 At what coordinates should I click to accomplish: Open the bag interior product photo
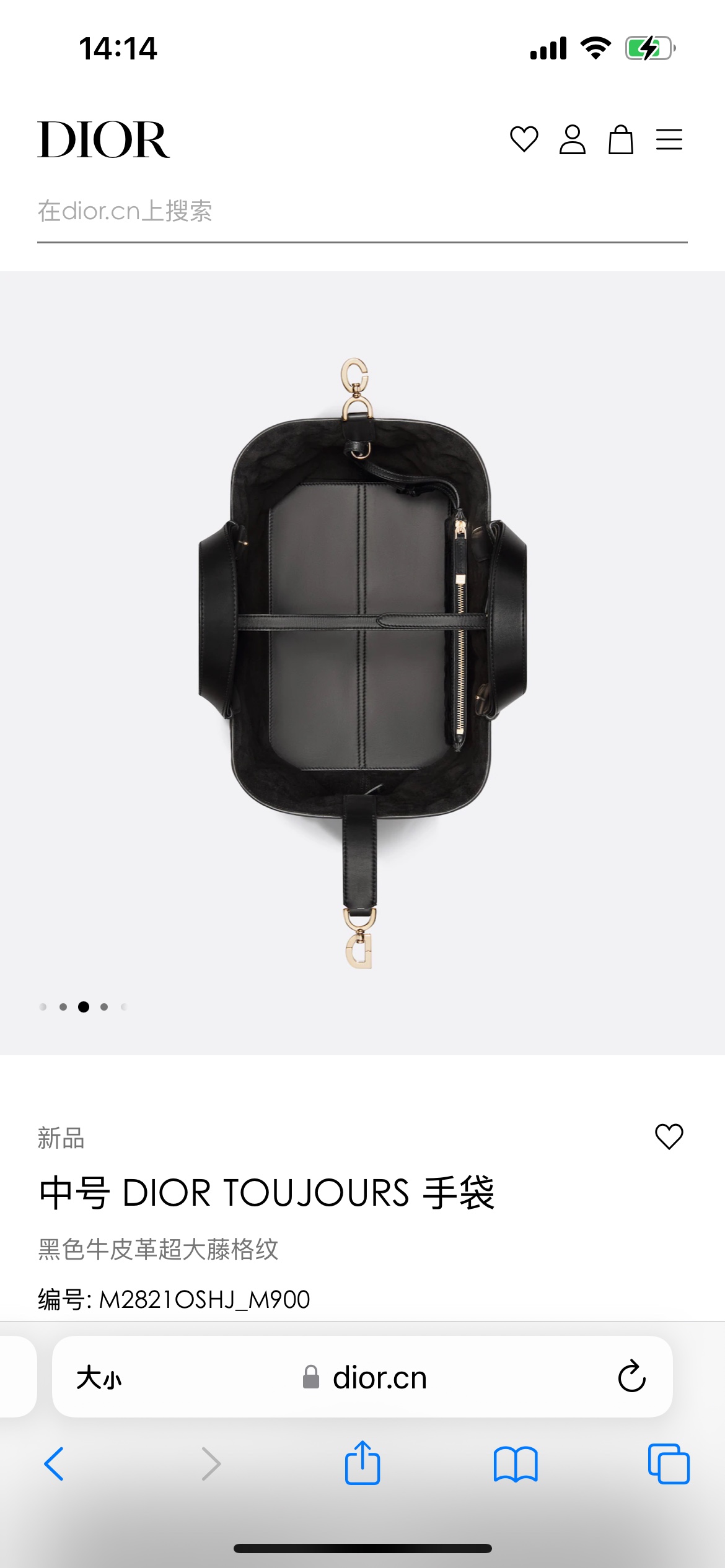point(362,663)
